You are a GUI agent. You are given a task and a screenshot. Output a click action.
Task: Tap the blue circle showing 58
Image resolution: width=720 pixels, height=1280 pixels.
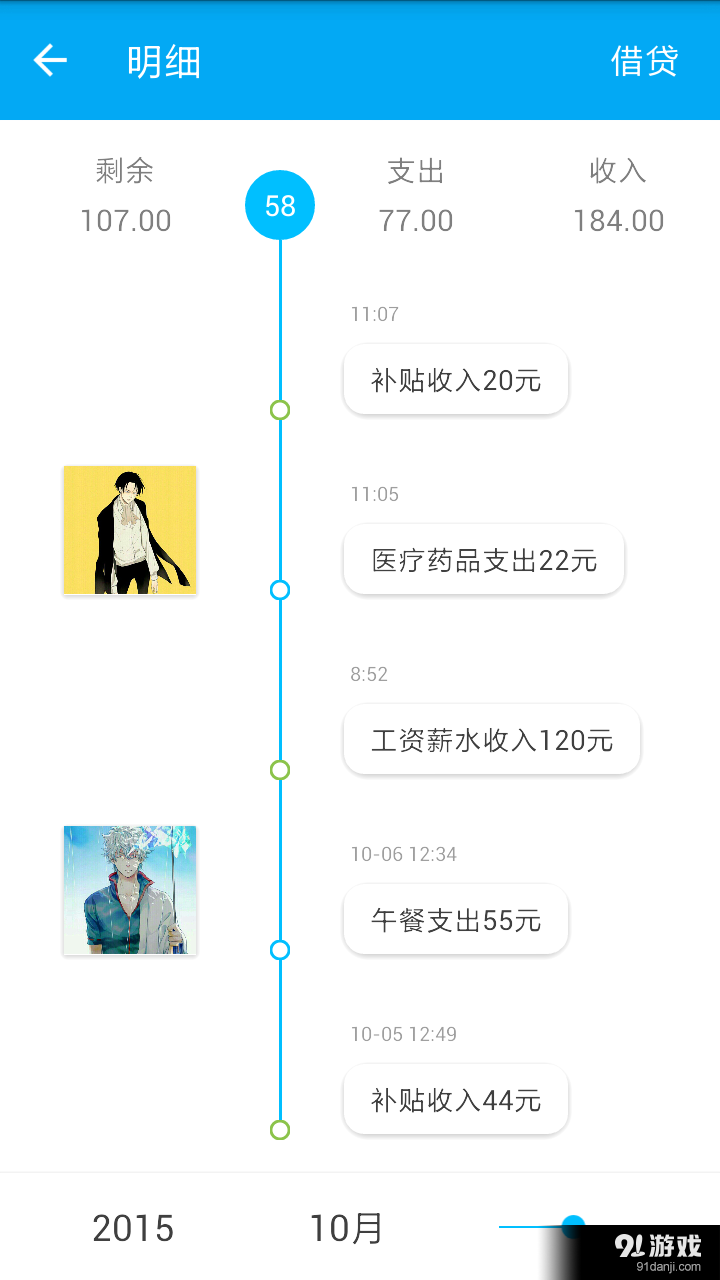click(279, 204)
